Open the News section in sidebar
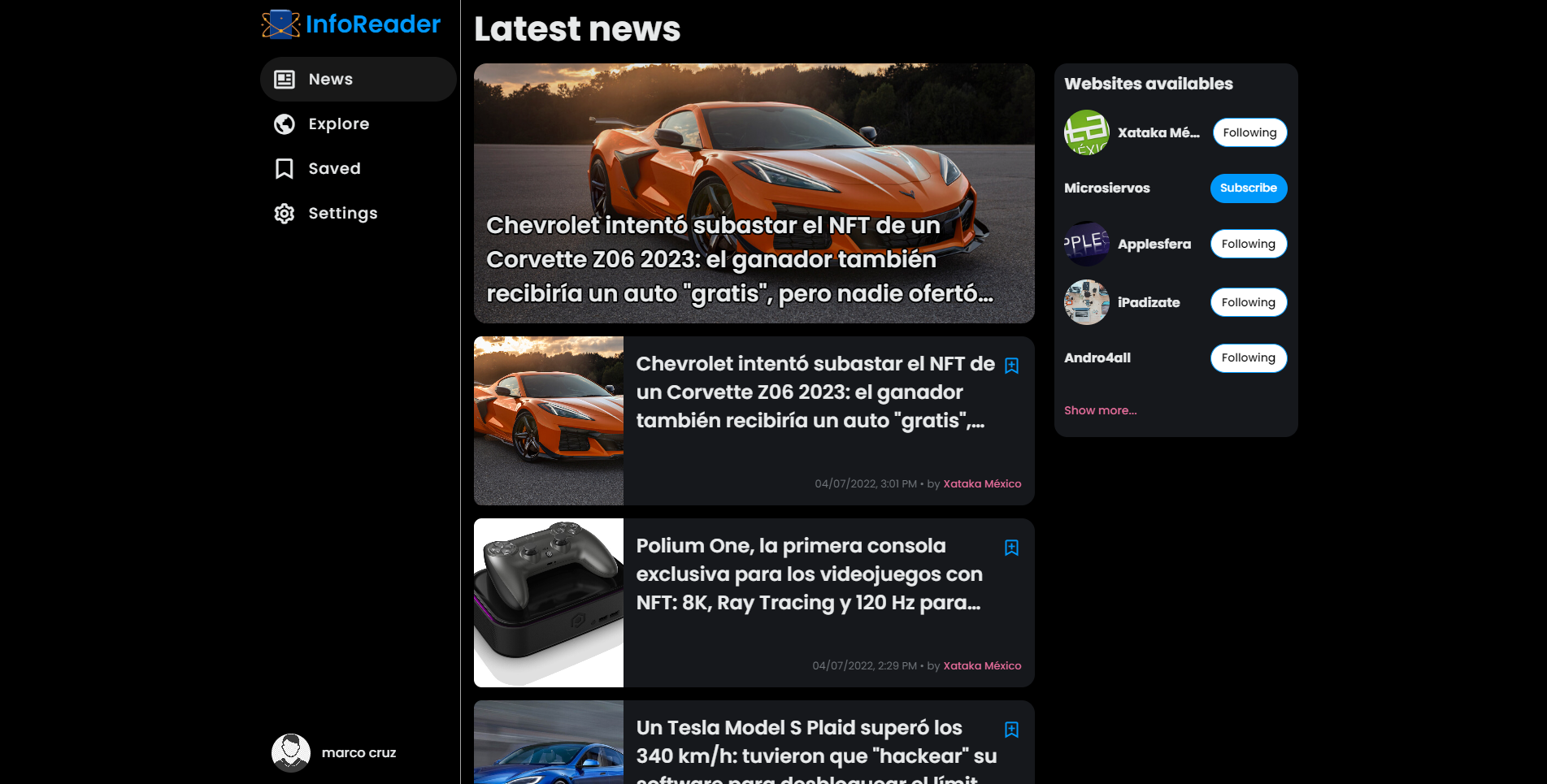 tap(358, 79)
